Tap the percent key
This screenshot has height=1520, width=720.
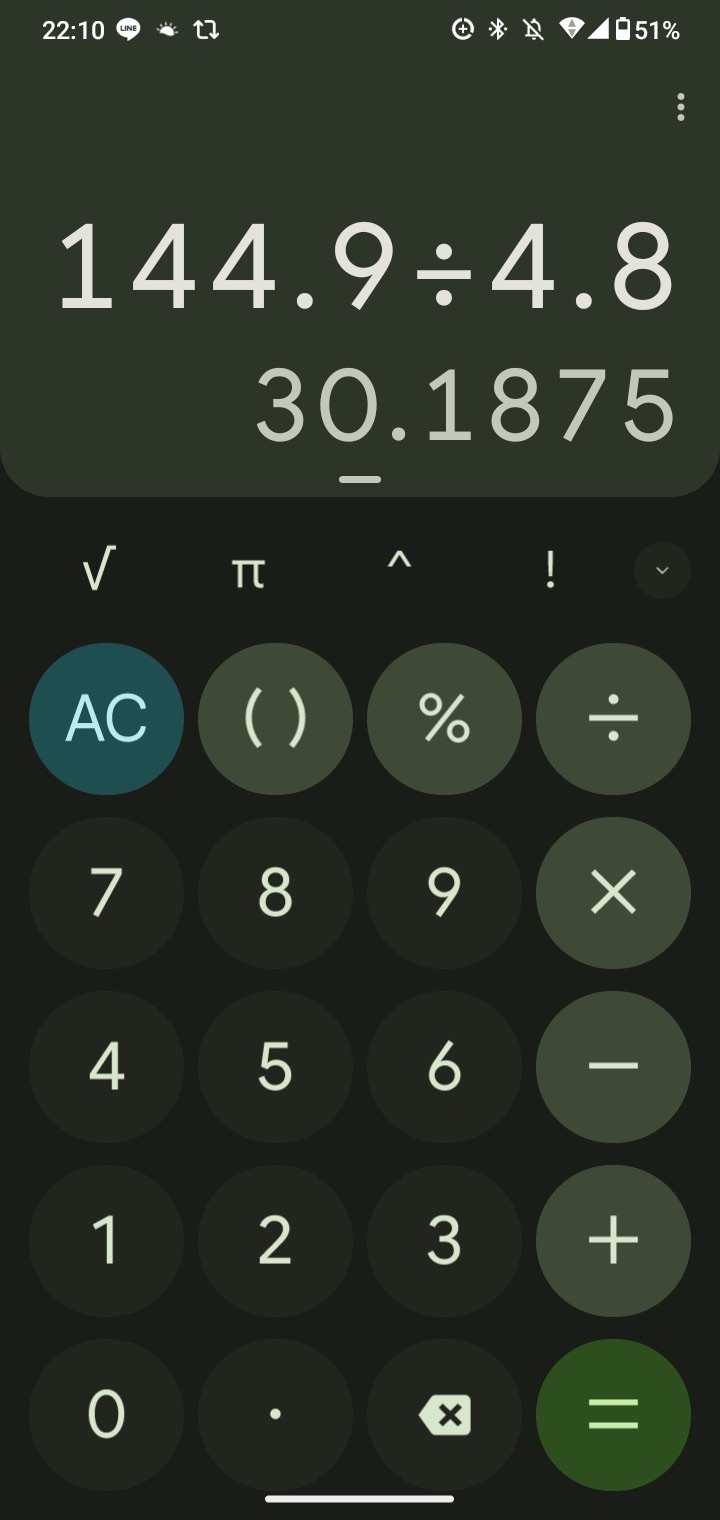(444, 718)
